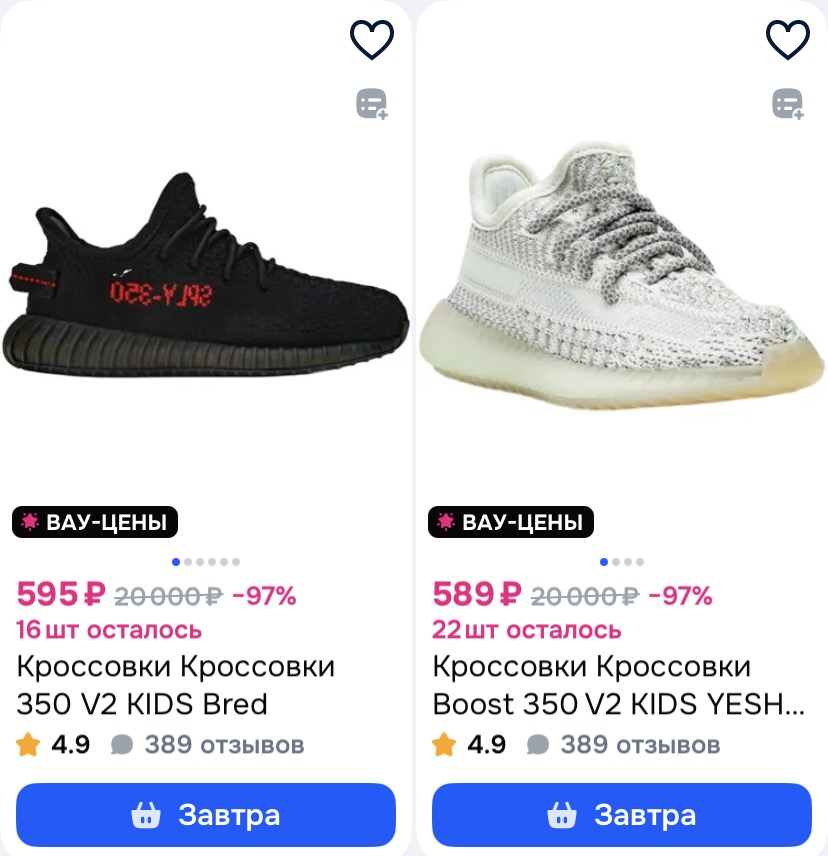The height and width of the screenshot is (856, 828).
Task: Add the Boost 350 V2 KIDS YESH sneakers to a list
Action: point(788,104)
